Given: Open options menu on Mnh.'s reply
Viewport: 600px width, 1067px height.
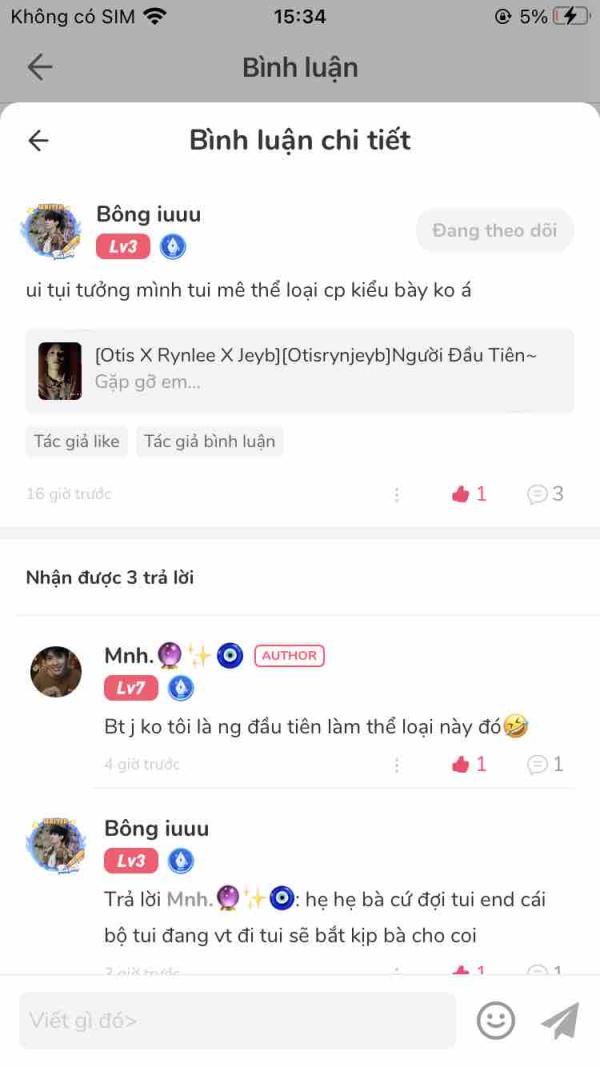Looking at the screenshot, I should [x=397, y=764].
